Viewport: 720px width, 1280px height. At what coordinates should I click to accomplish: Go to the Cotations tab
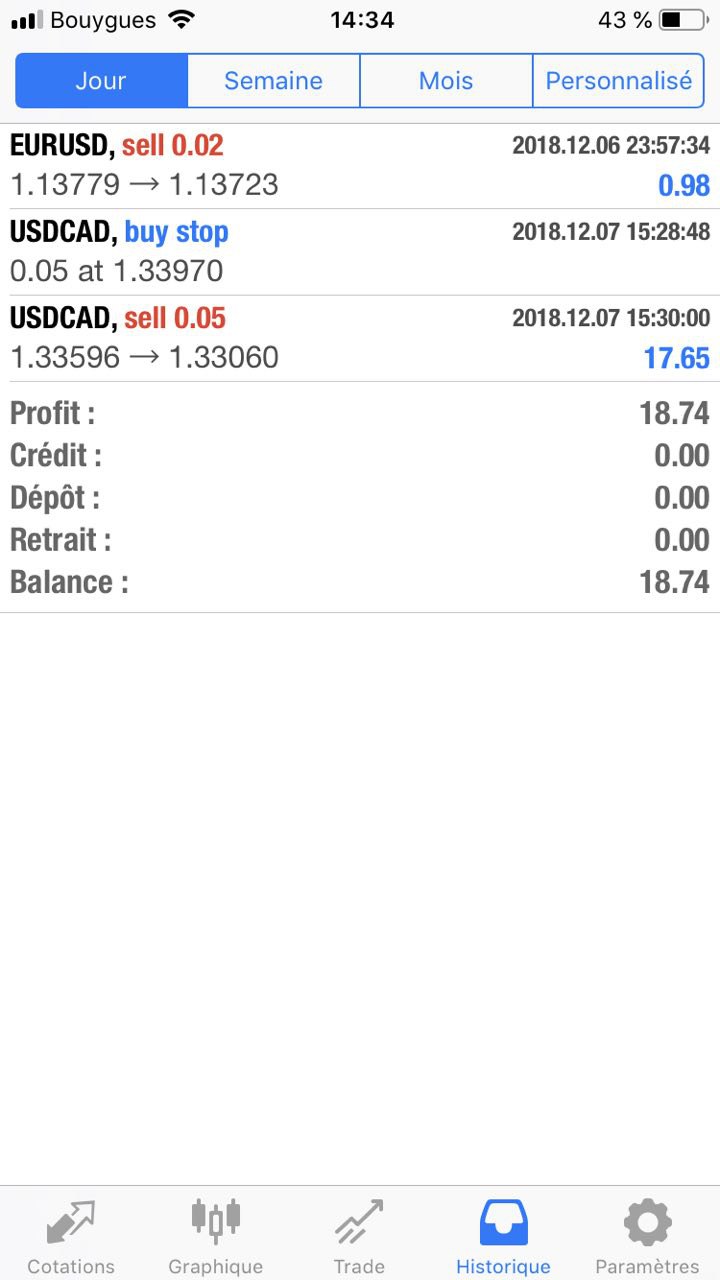point(71,1236)
